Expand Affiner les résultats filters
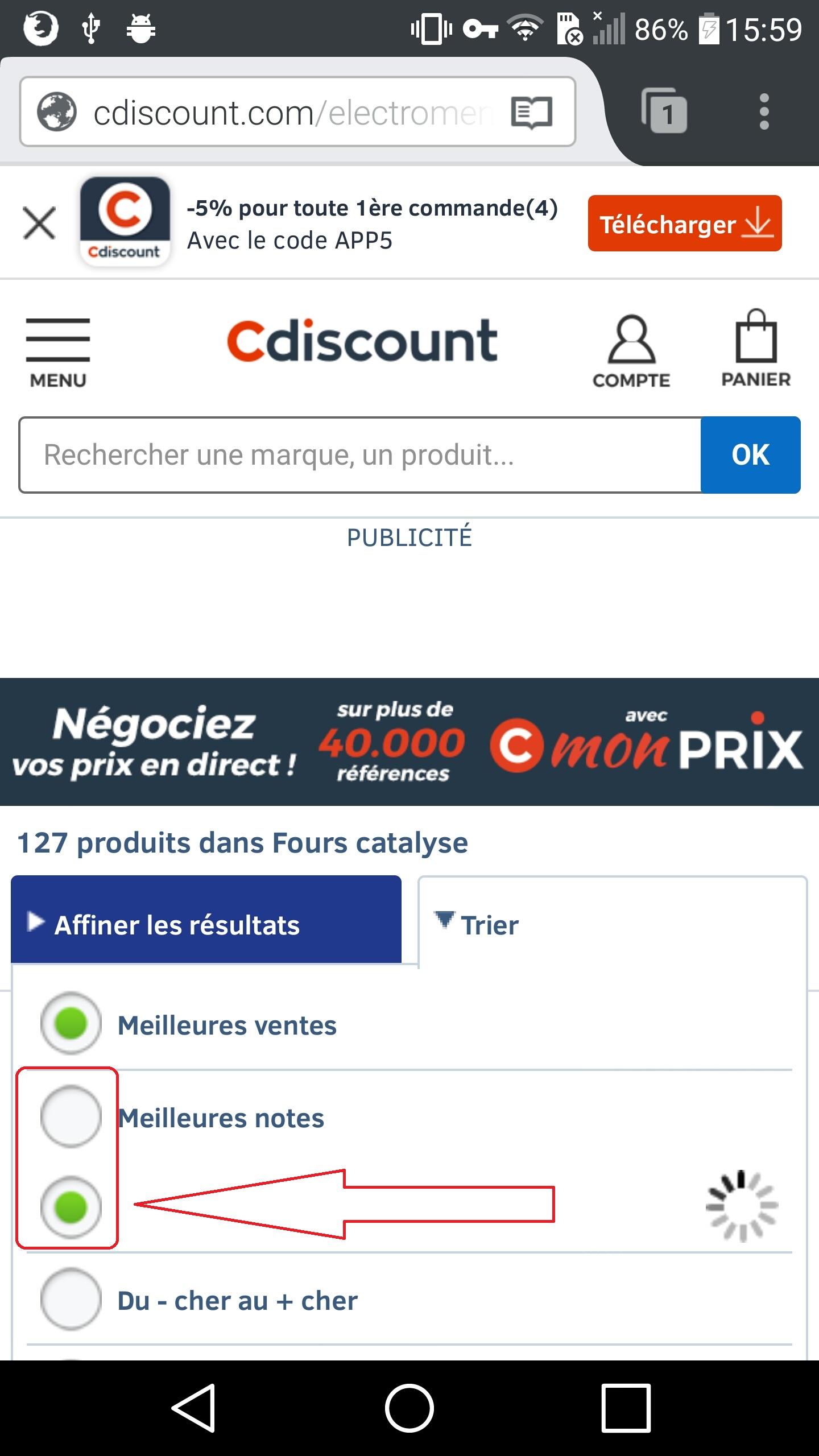819x1456 pixels. pos(206,925)
